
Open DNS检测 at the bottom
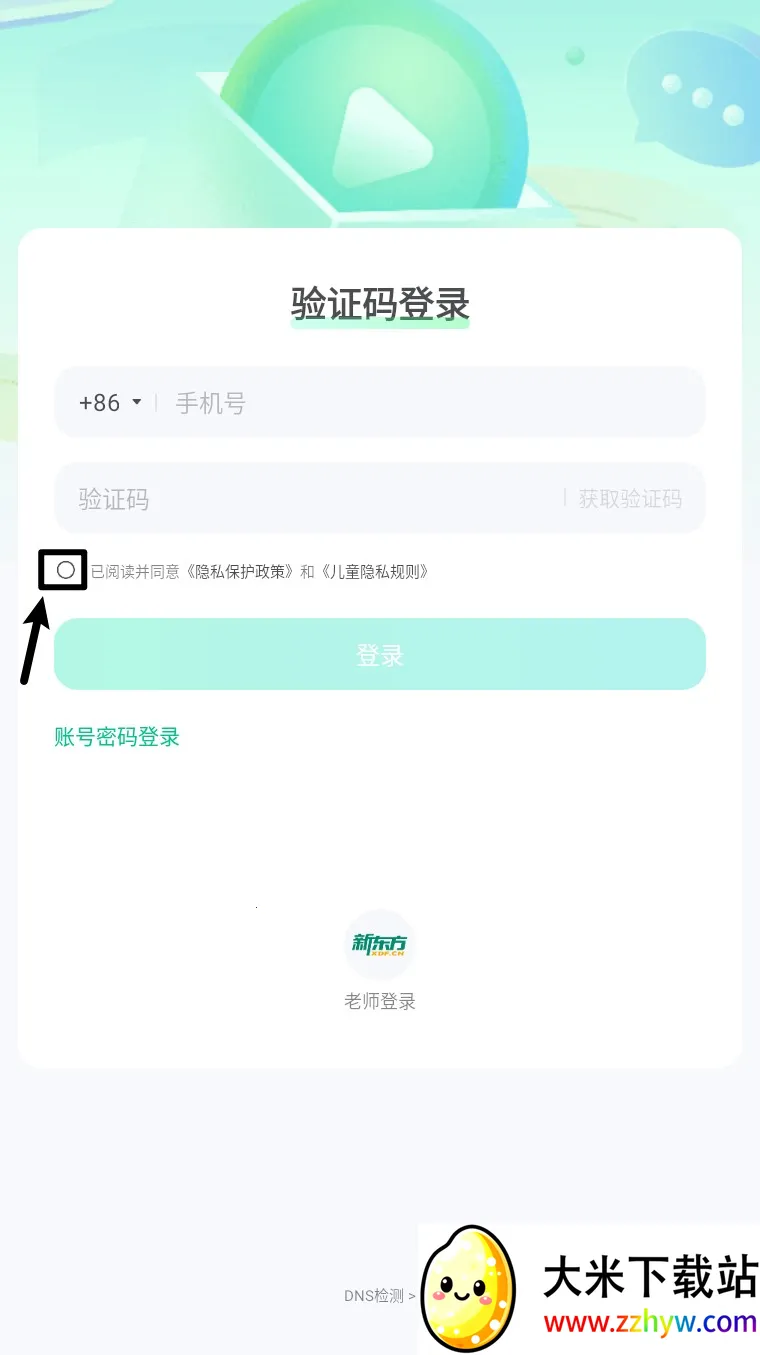[x=379, y=1296]
